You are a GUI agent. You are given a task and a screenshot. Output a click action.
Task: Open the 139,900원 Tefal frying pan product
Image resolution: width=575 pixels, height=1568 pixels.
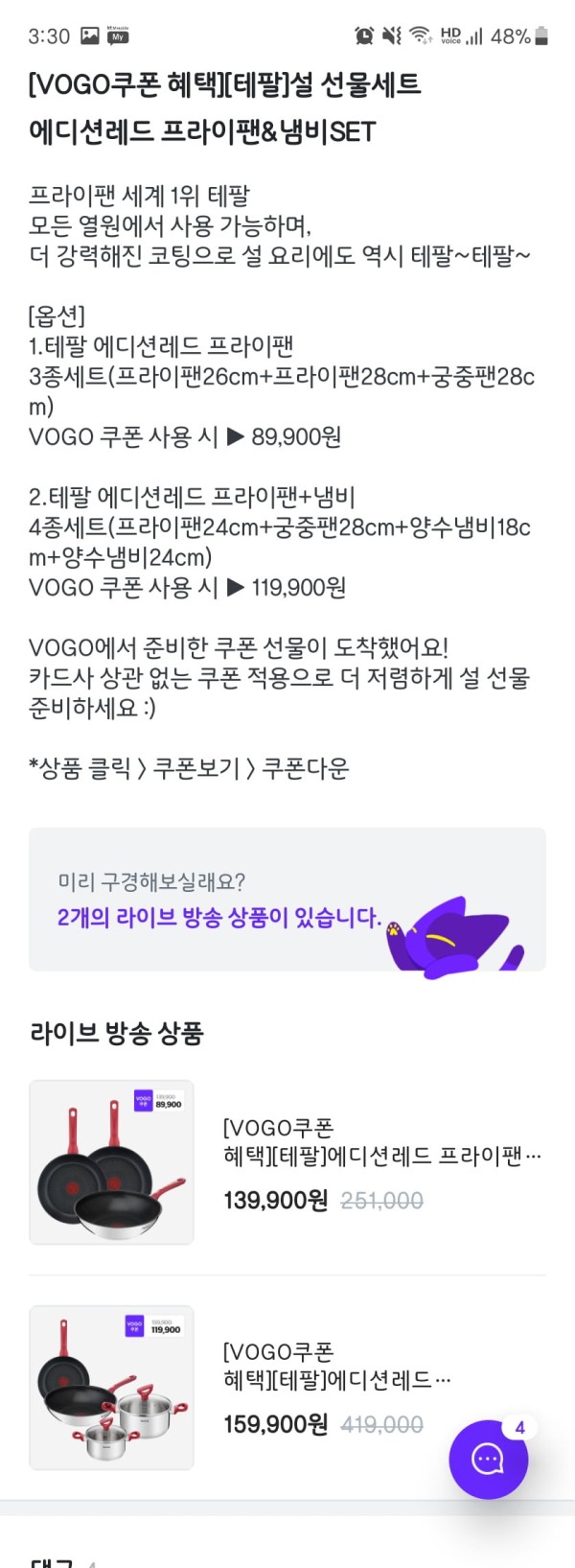tap(287, 1162)
